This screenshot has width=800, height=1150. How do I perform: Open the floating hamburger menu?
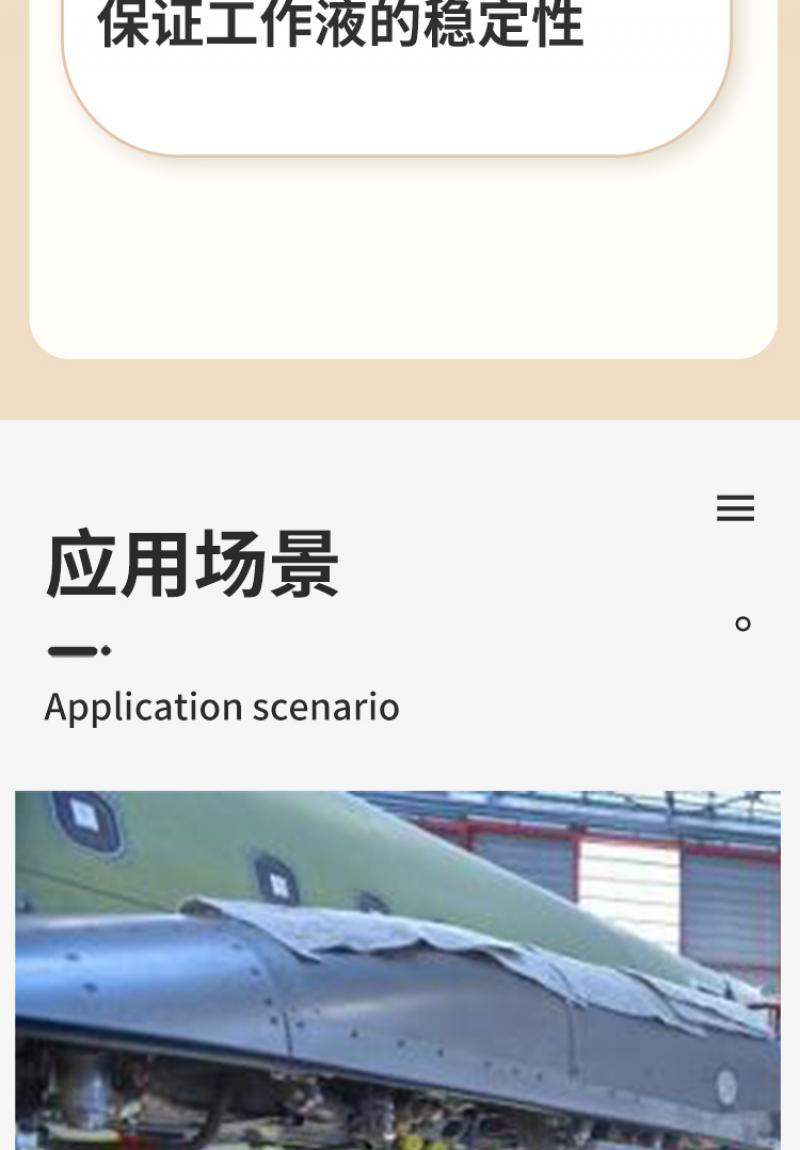(735, 508)
